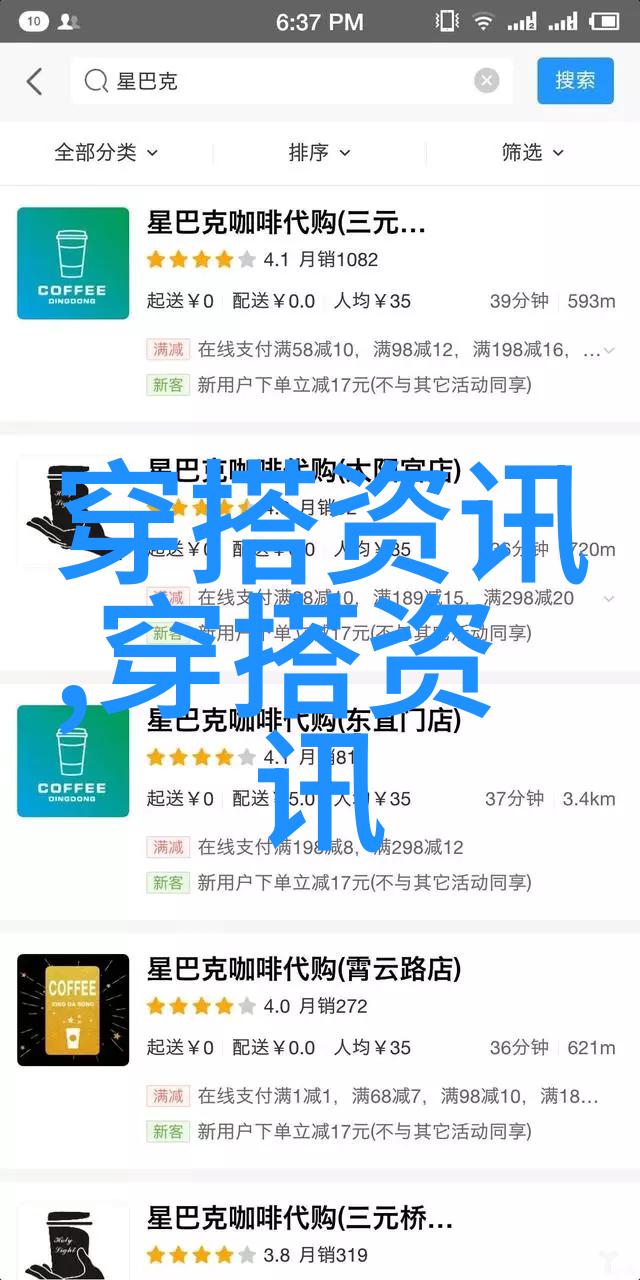The width and height of the screenshot is (640, 1280).
Task: Go back using the top-left arrow
Action: (x=34, y=81)
